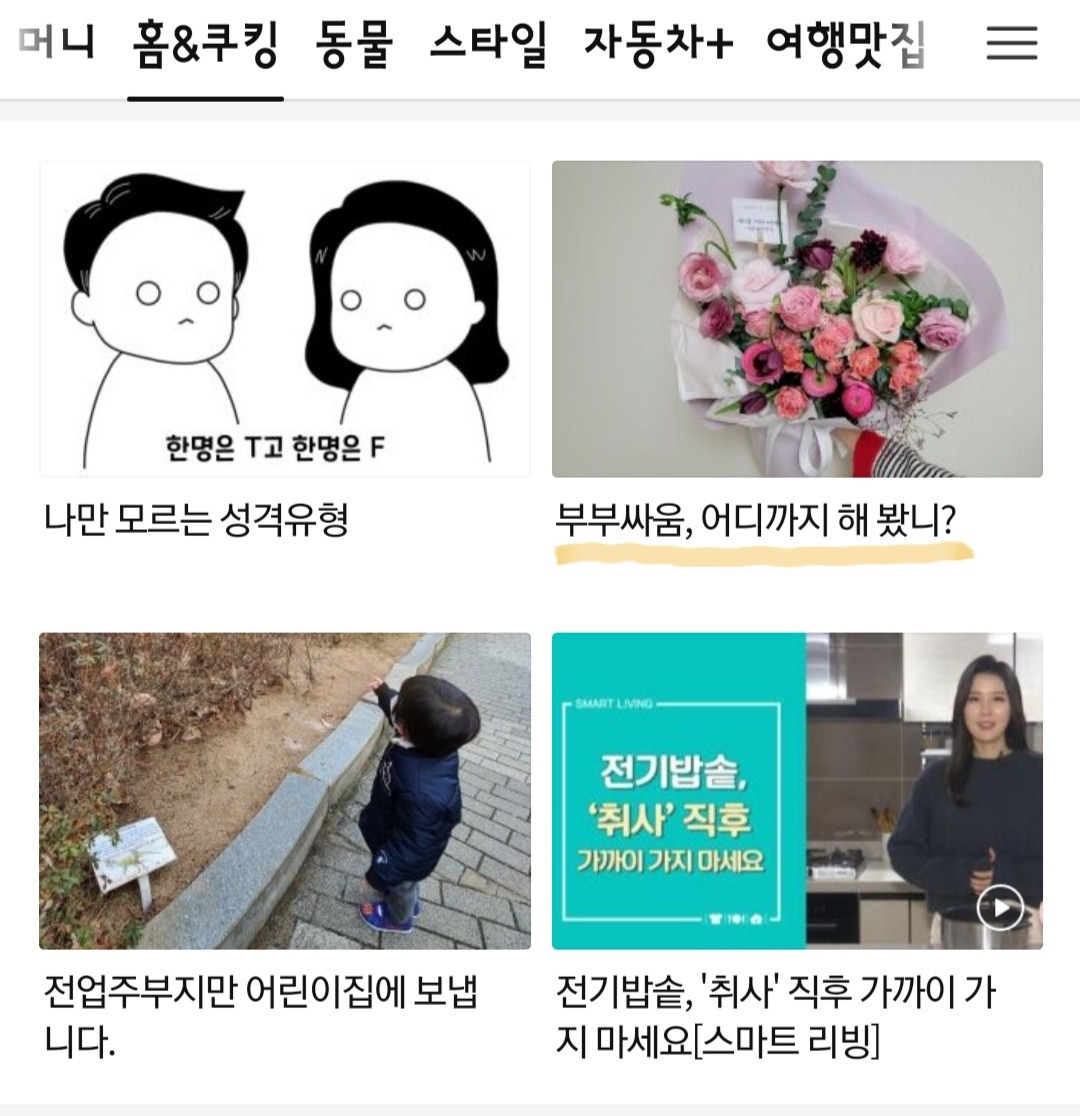Image resolution: width=1080 pixels, height=1116 pixels.
Task: Select the 홈&쿠킹 tab
Action: (x=205, y=45)
